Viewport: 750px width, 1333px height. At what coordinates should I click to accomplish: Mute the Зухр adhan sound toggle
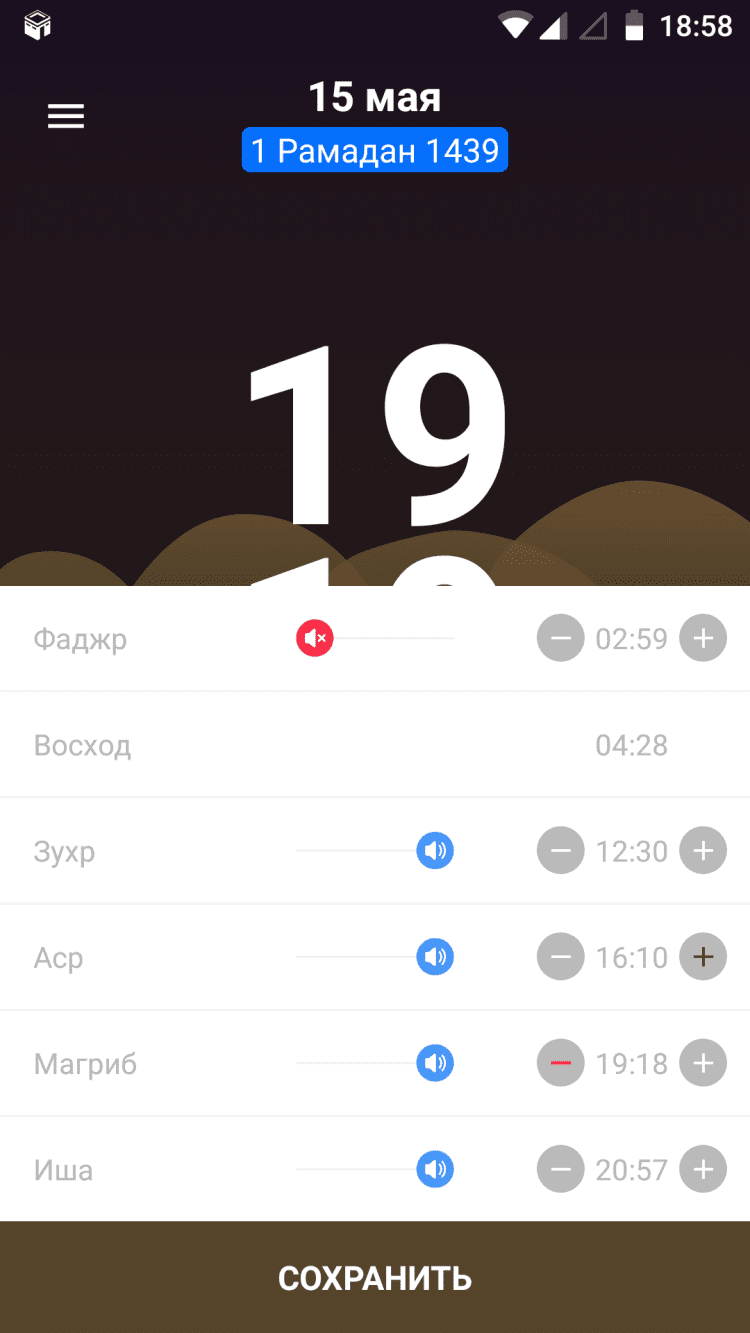[x=435, y=851]
